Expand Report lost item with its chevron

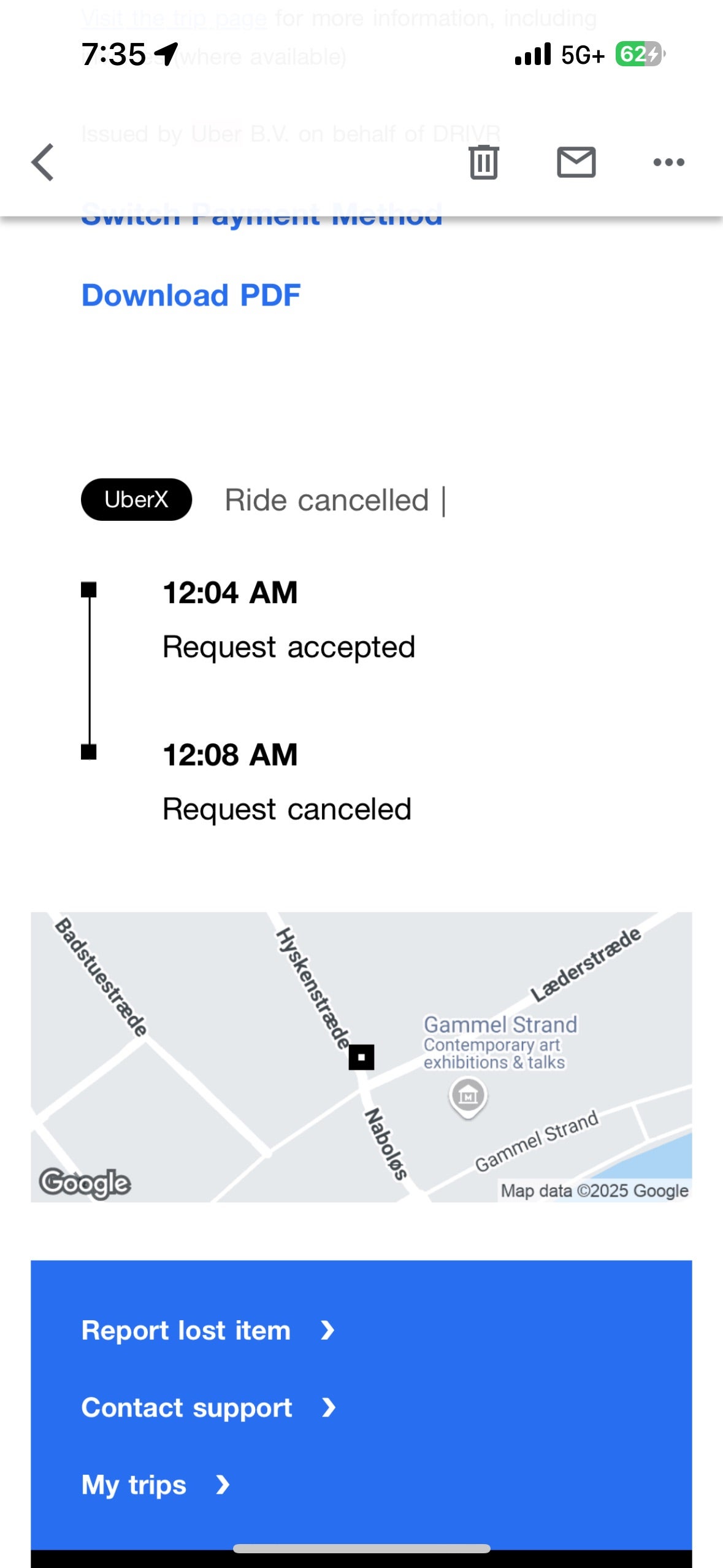[x=327, y=1330]
